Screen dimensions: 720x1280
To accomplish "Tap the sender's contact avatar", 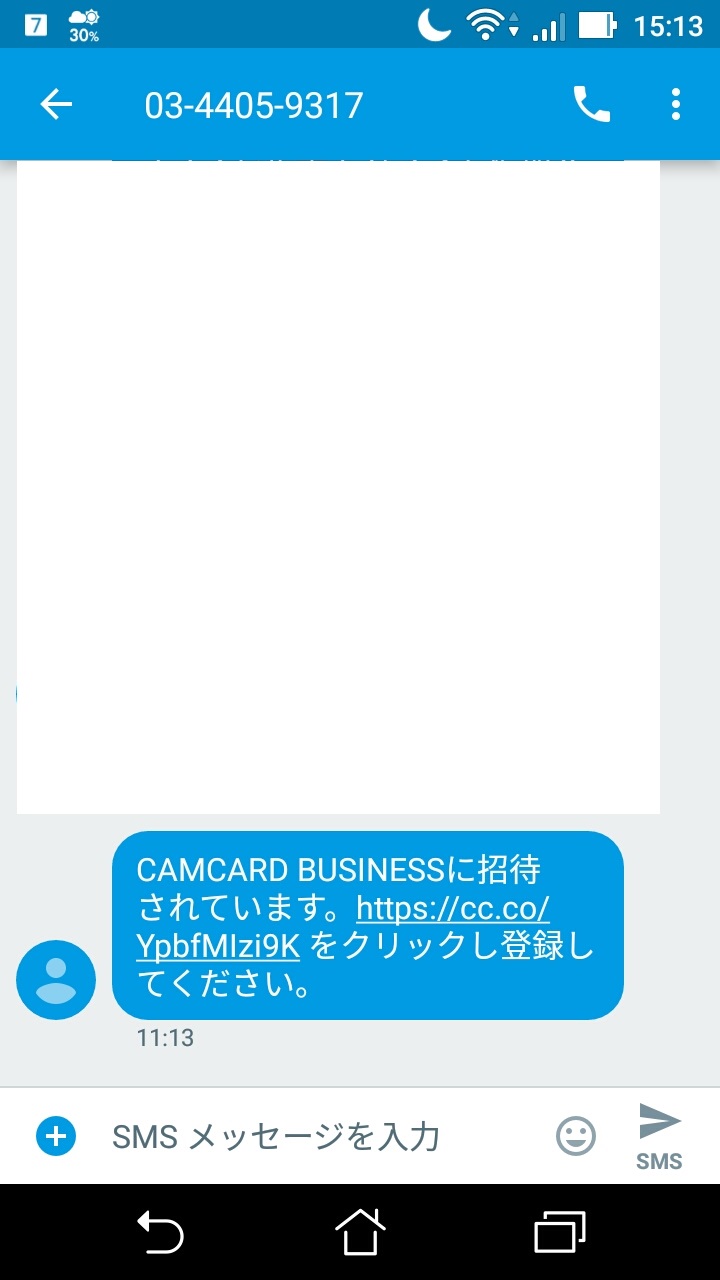I will [x=56, y=980].
